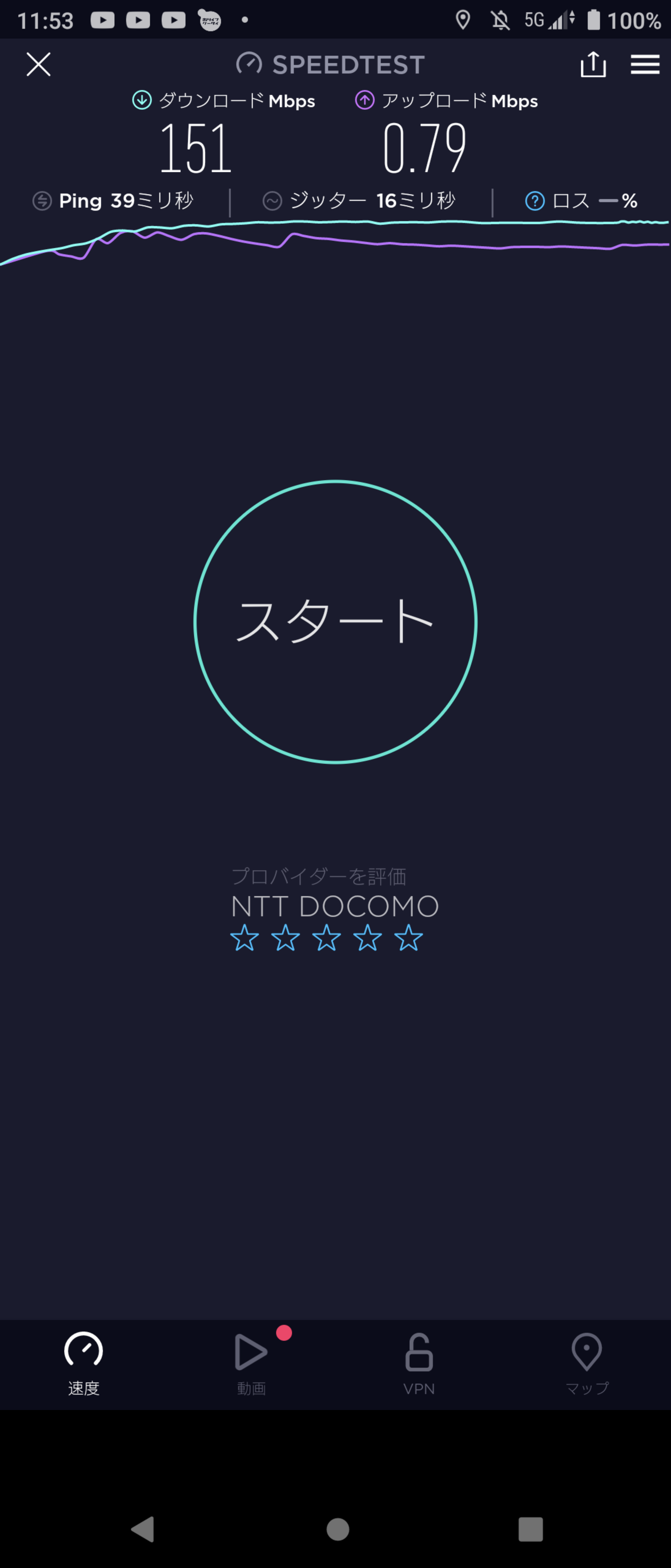Share the speed test result
The width and height of the screenshot is (671, 1568).
pos(593,64)
